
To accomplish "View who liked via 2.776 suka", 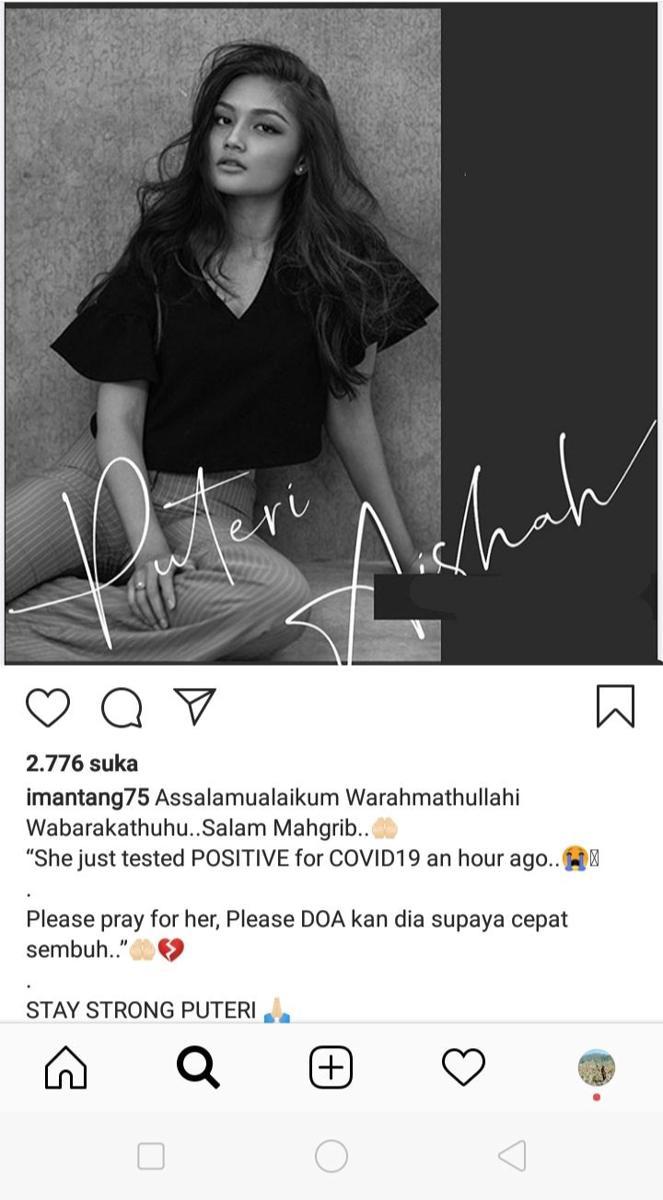I will point(82,763).
